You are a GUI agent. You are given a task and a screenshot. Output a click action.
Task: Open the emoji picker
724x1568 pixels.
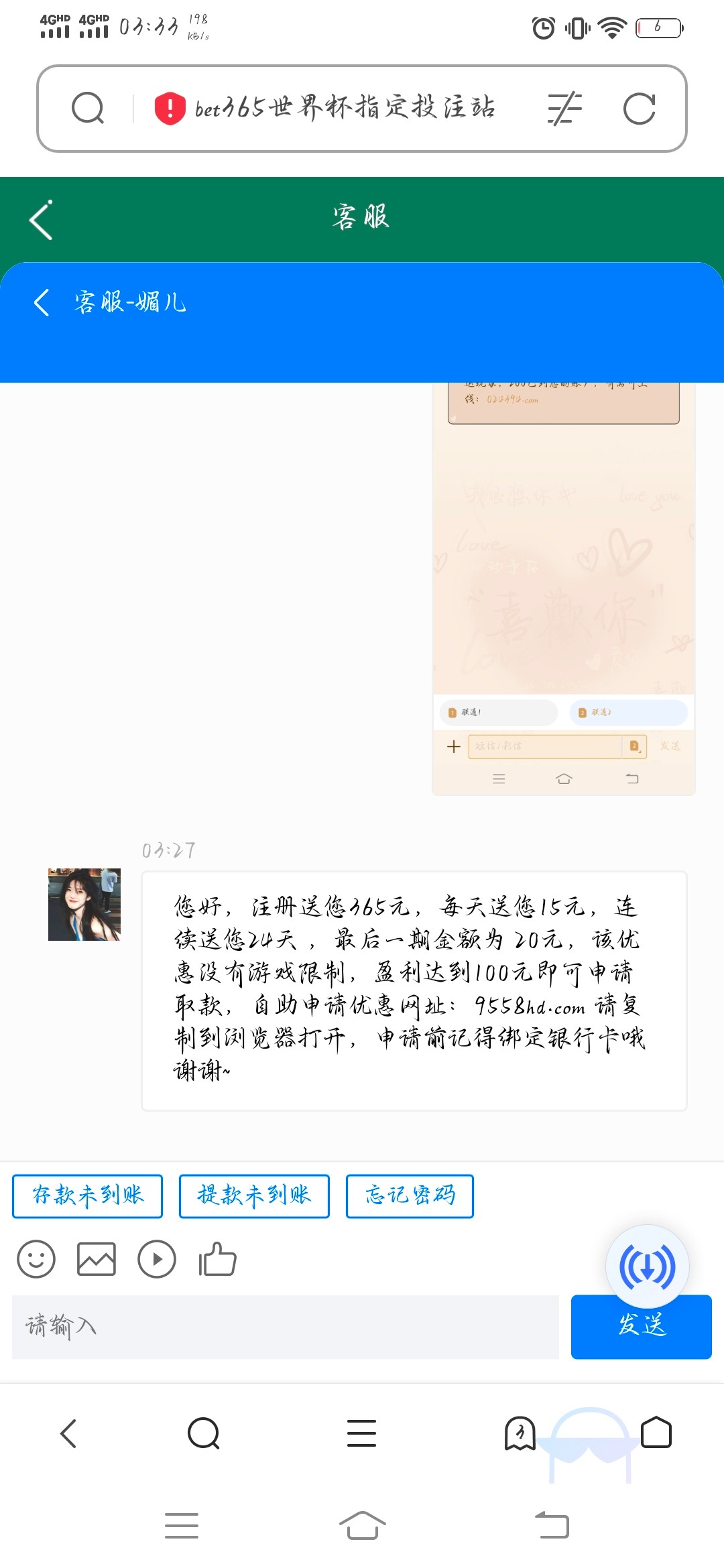click(x=36, y=1259)
